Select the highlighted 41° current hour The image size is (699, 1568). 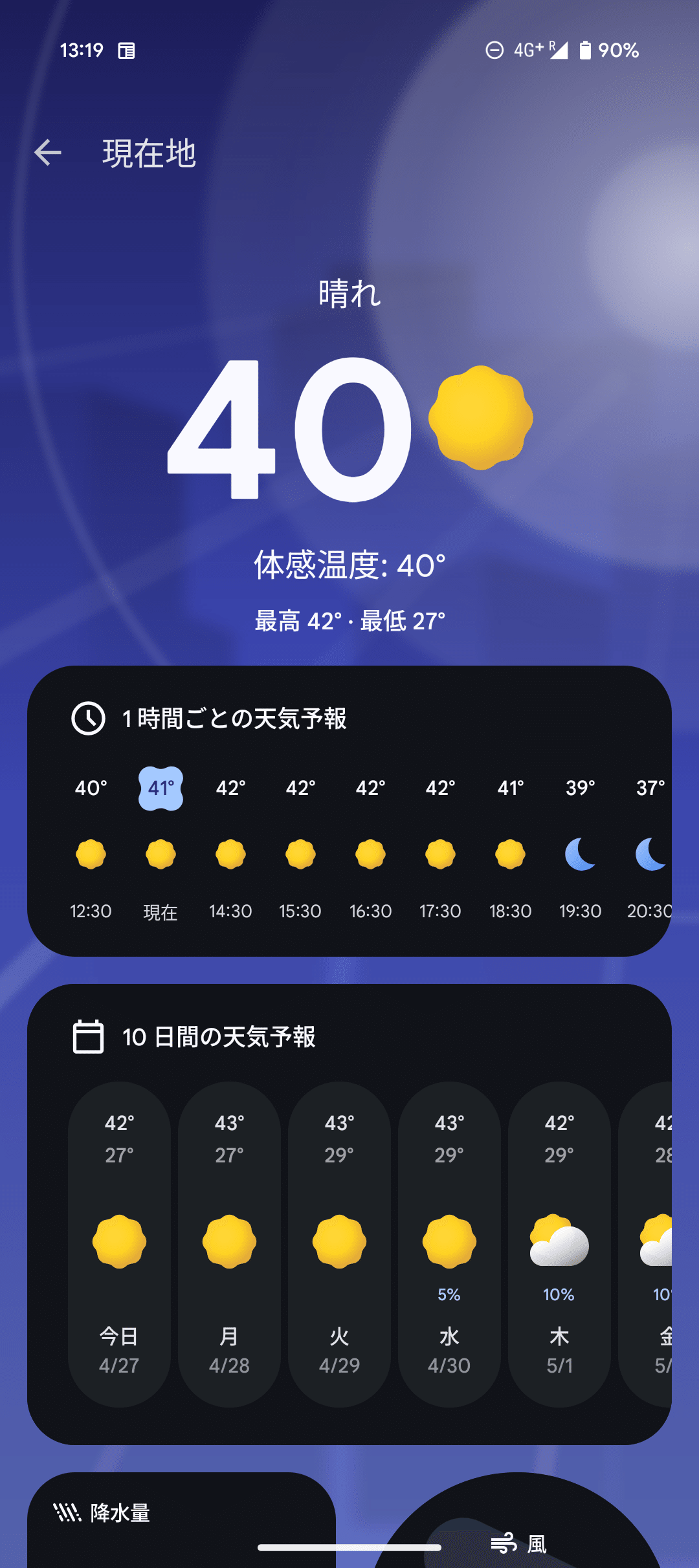click(160, 788)
